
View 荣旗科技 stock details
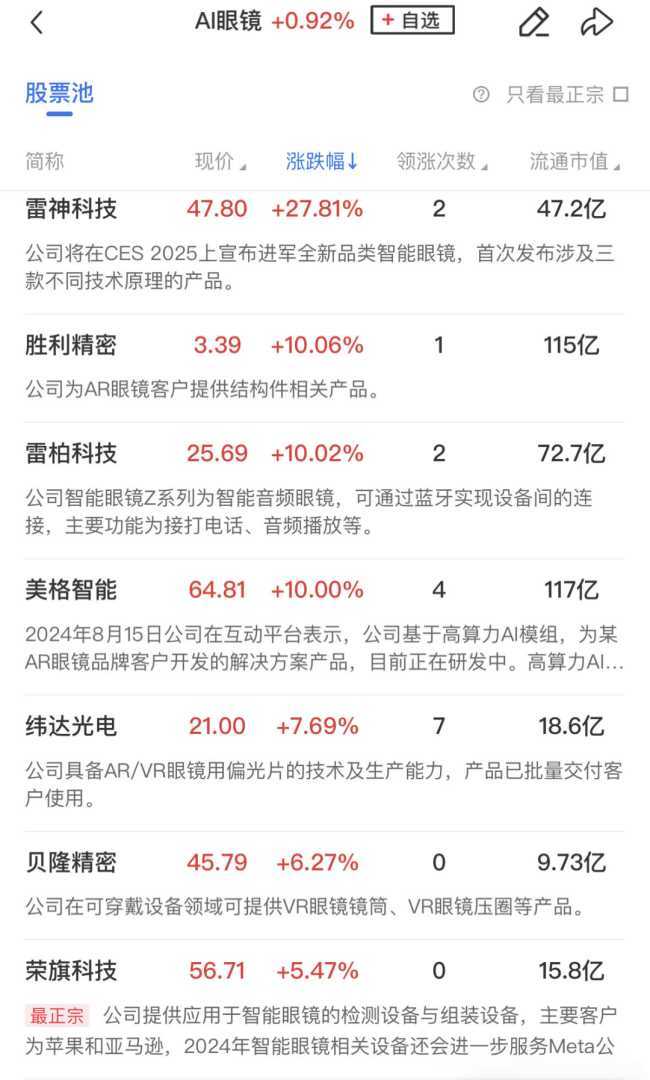(x=71, y=970)
